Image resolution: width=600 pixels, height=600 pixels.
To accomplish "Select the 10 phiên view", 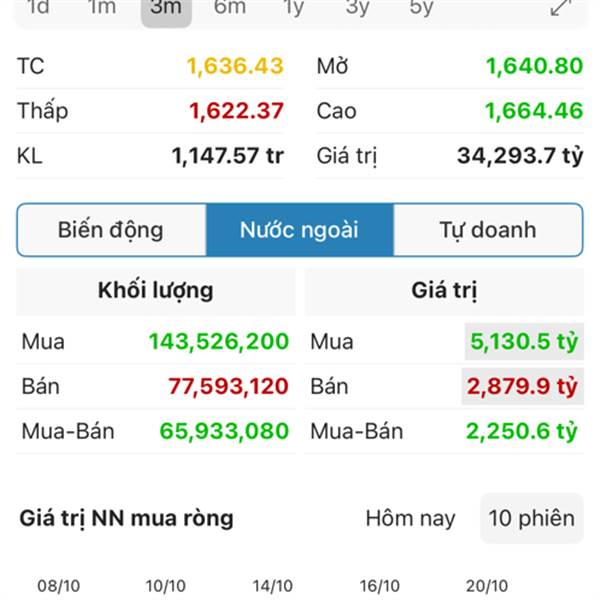I will [531, 518].
